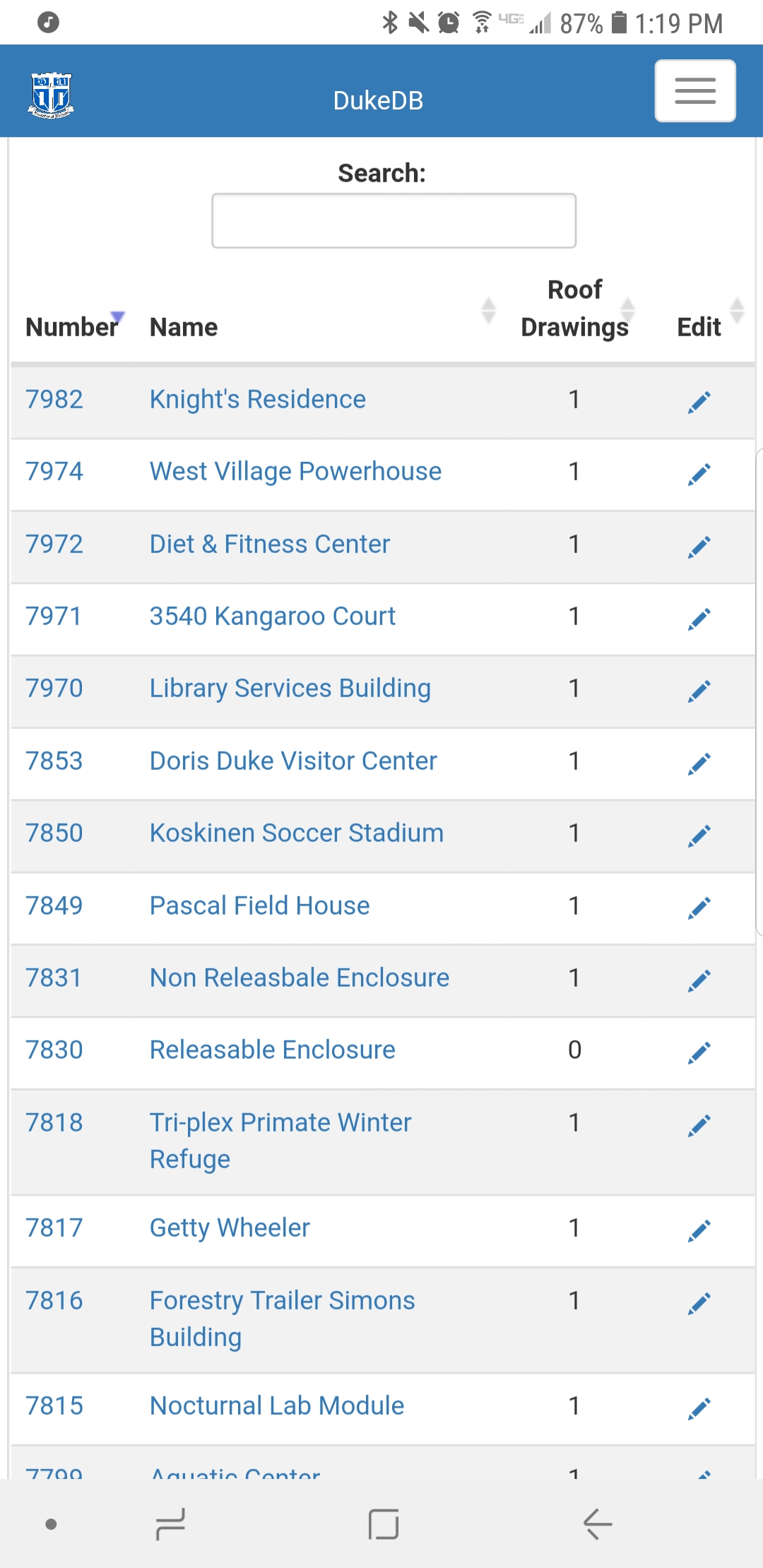Edit the Non Releasbale Enclosure entry
This screenshot has width=763, height=1568.
(699, 980)
